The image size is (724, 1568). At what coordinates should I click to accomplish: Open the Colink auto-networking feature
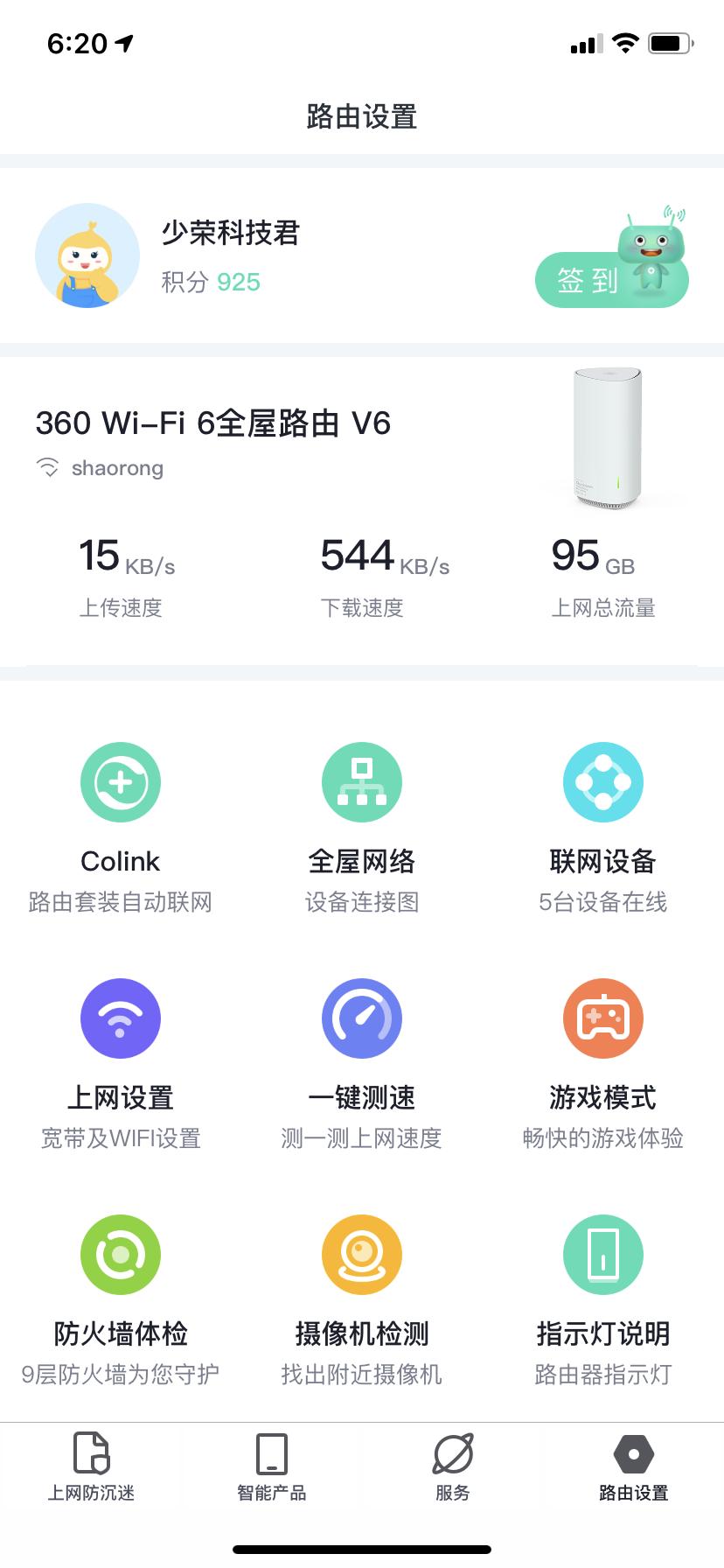tap(121, 822)
